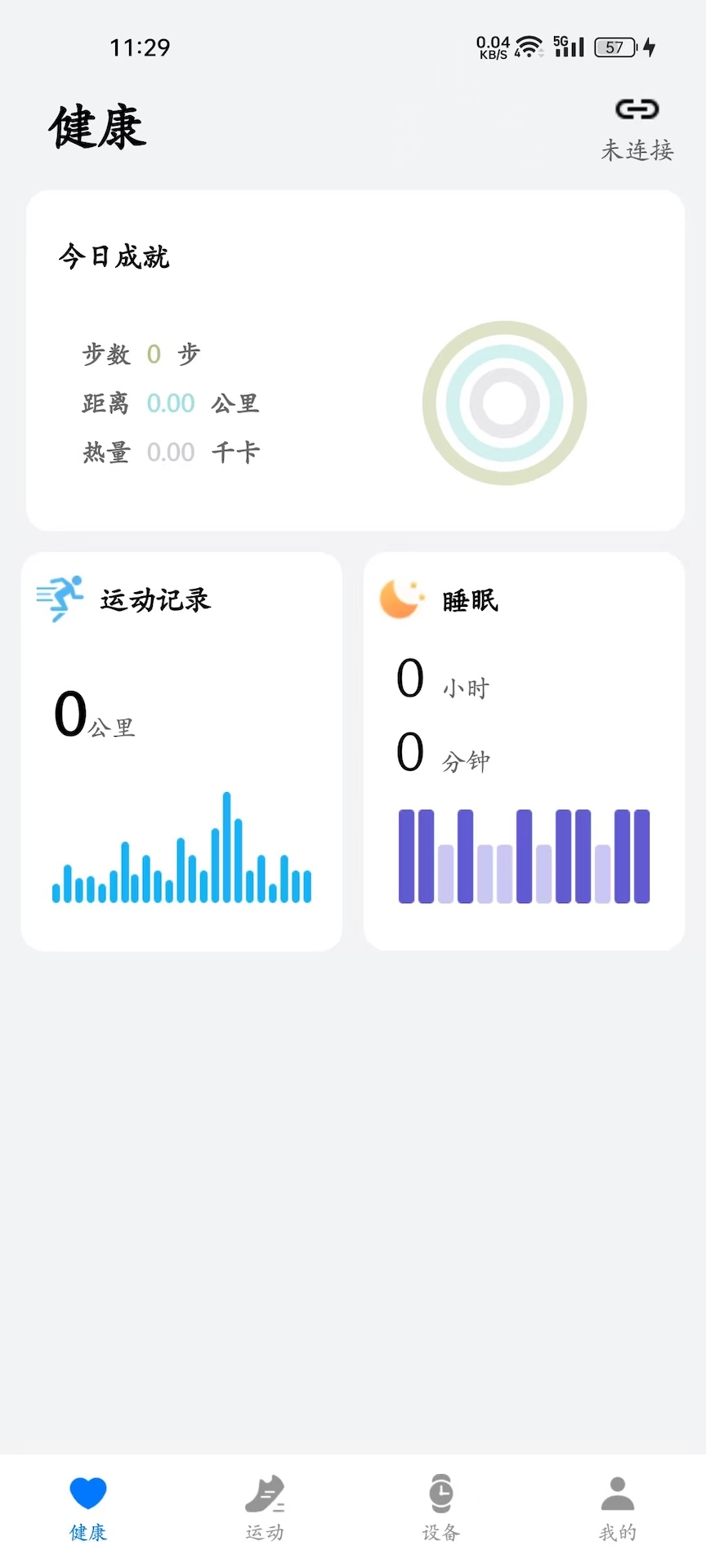The height and width of the screenshot is (1568, 706).
Task: Click the 今日成就 card heading
Action: (114, 256)
